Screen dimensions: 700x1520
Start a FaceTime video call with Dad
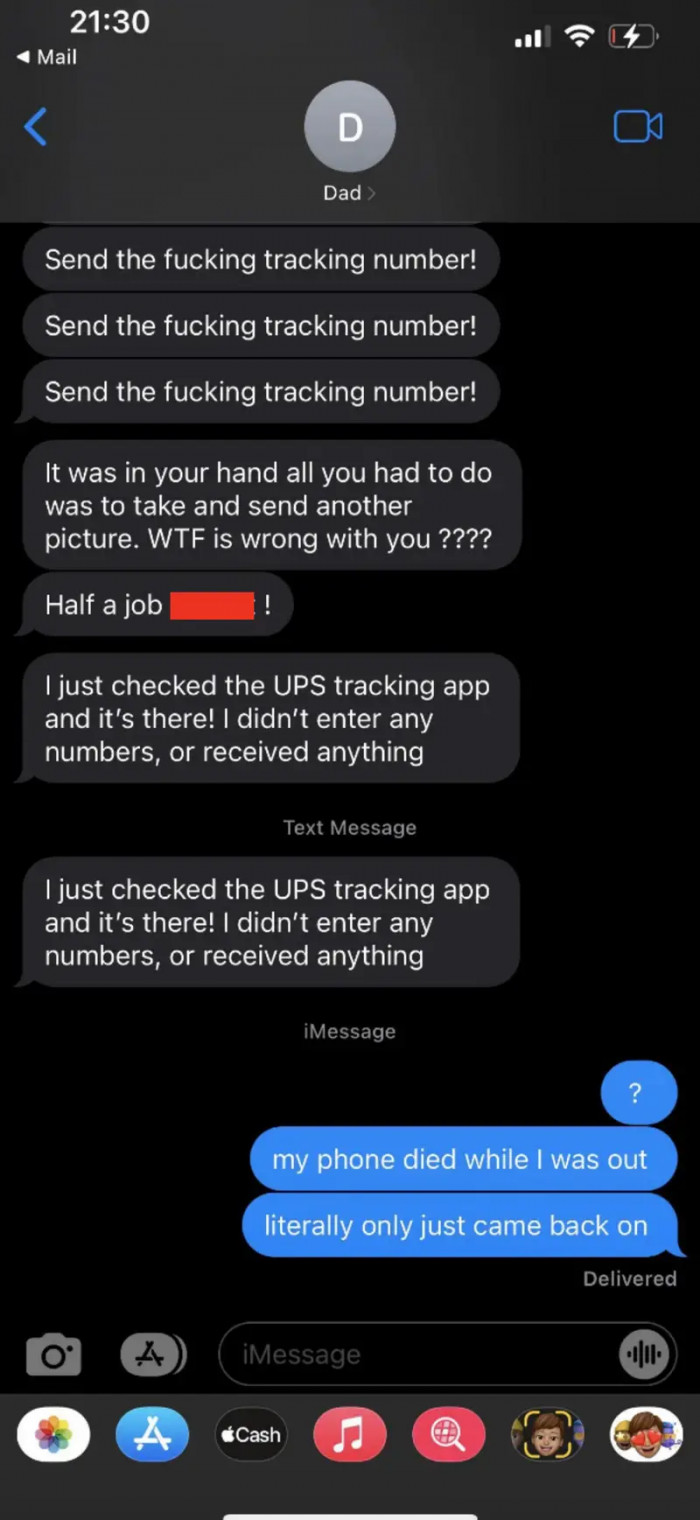(x=637, y=127)
